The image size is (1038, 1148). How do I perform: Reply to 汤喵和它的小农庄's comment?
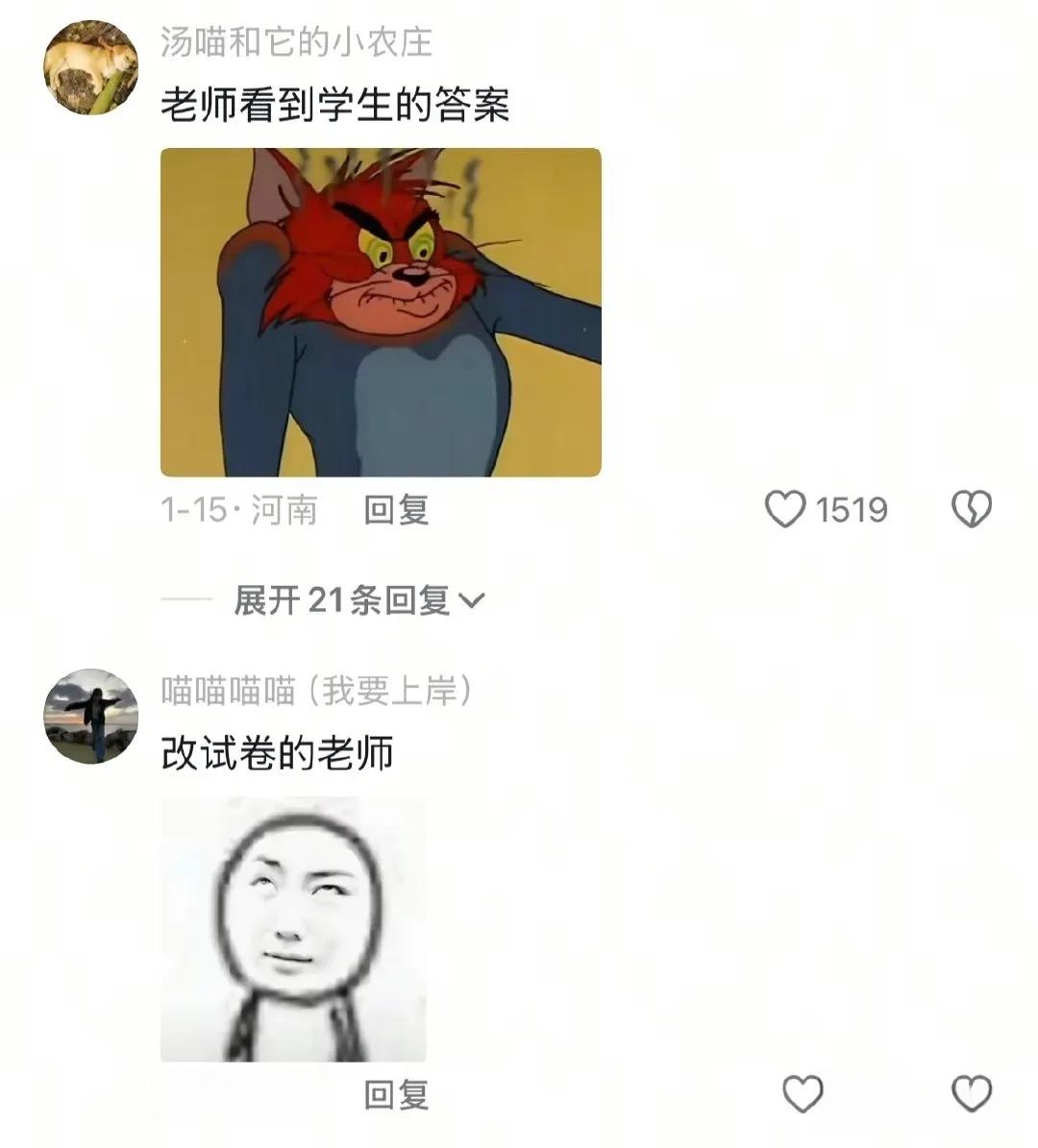tap(396, 509)
